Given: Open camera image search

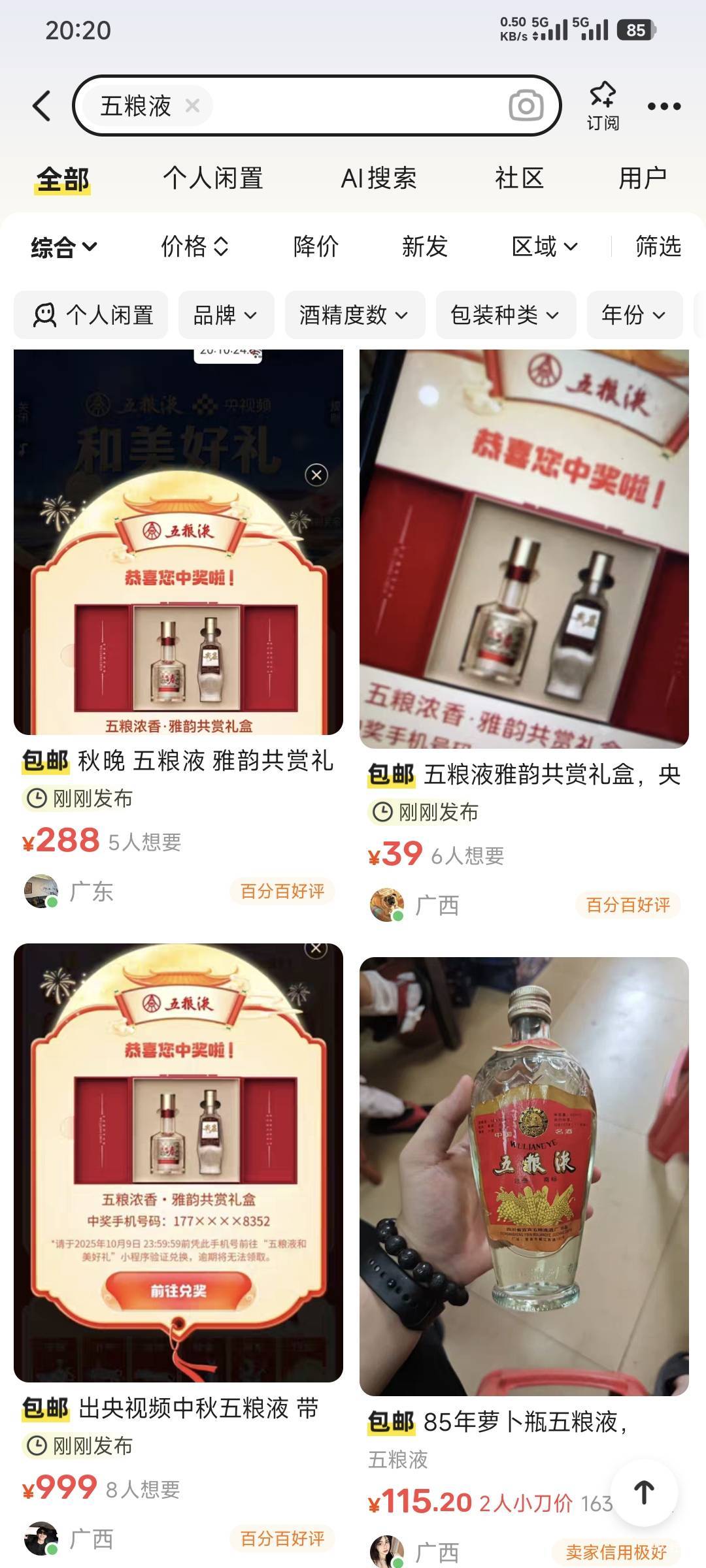Looking at the screenshot, I should pyautogui.click(x=526, y=106).
